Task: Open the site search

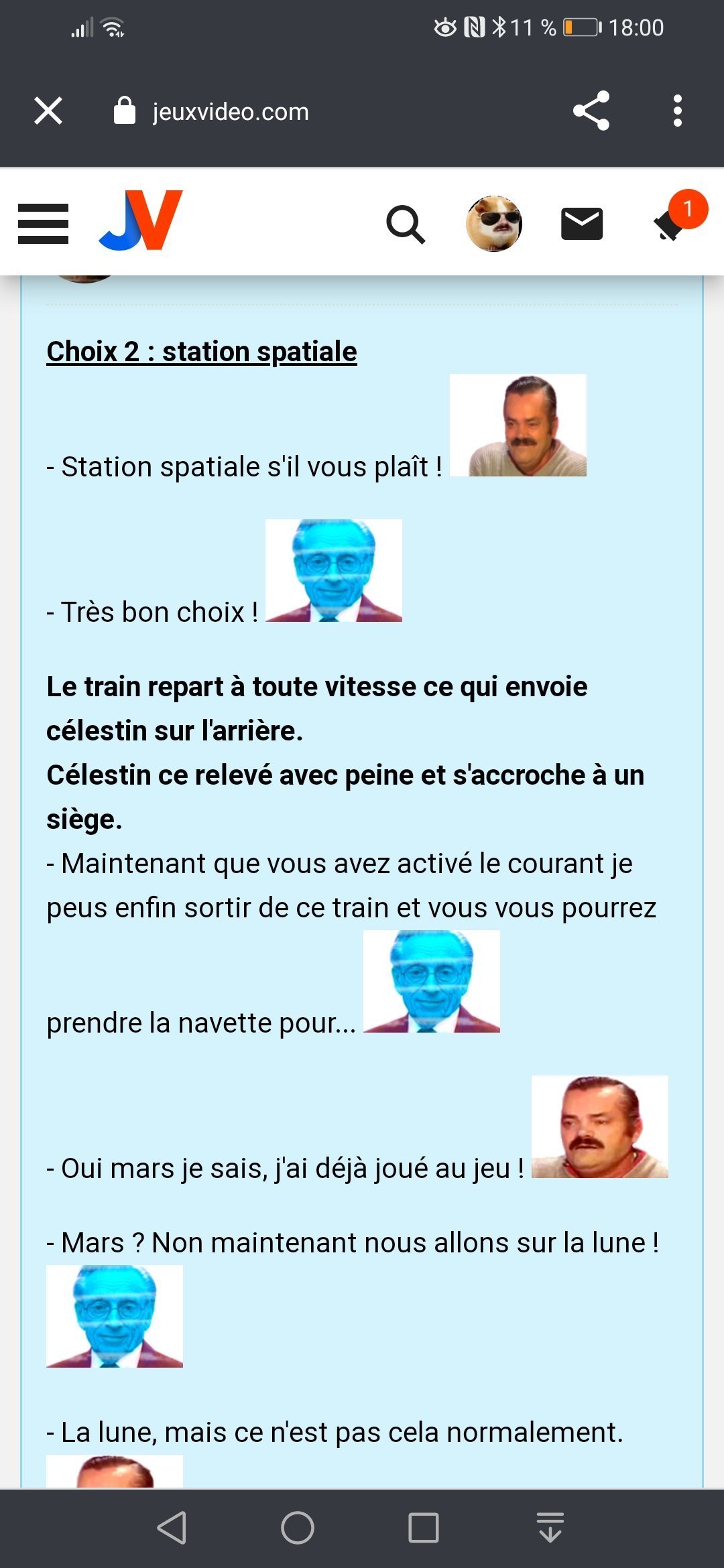Action: [x=406, y=224]
